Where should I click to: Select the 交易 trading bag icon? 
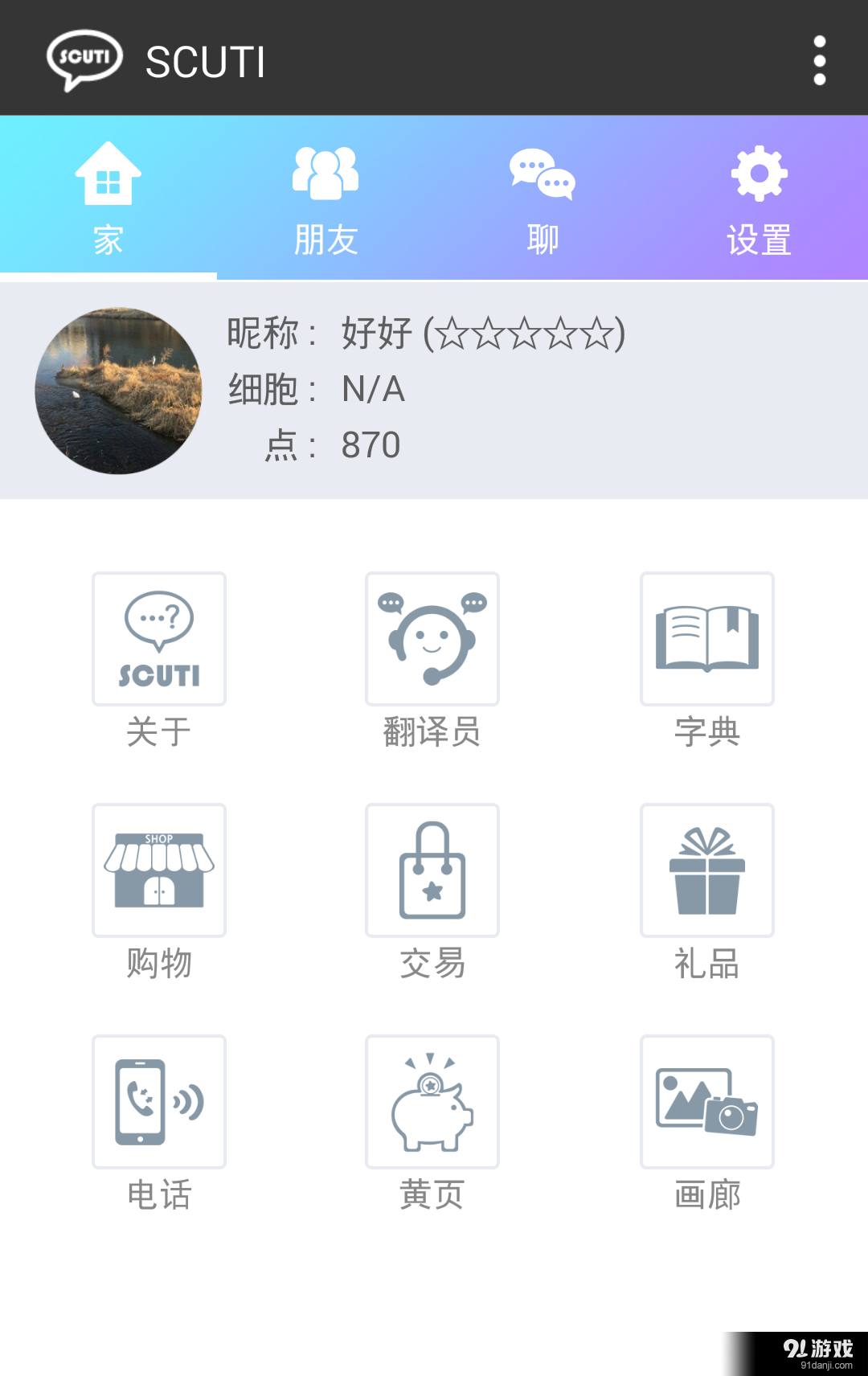432,870
